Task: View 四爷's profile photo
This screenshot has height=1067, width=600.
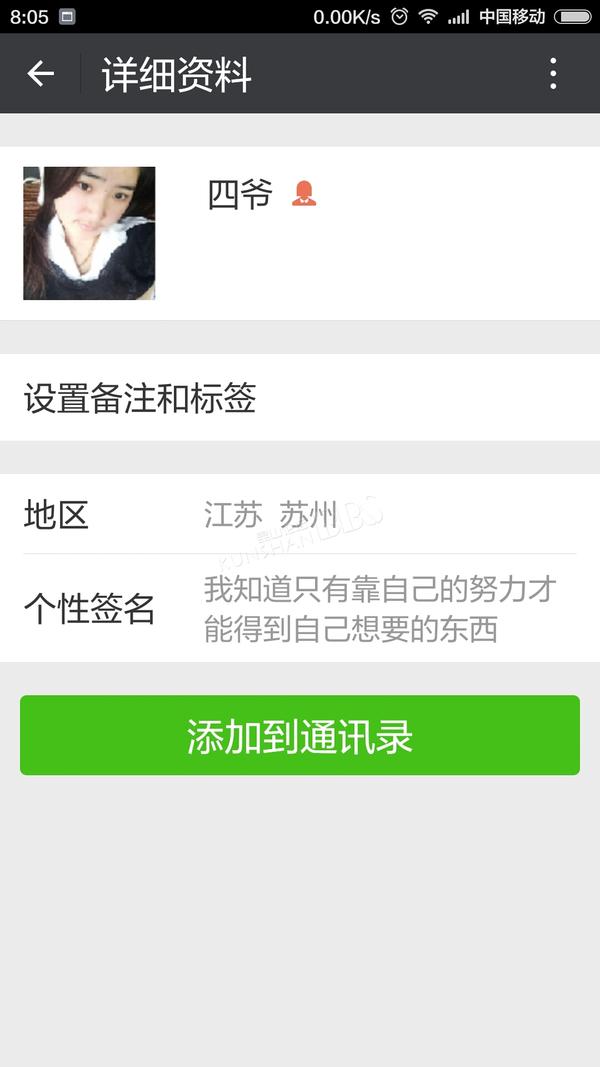Action: 89,233
